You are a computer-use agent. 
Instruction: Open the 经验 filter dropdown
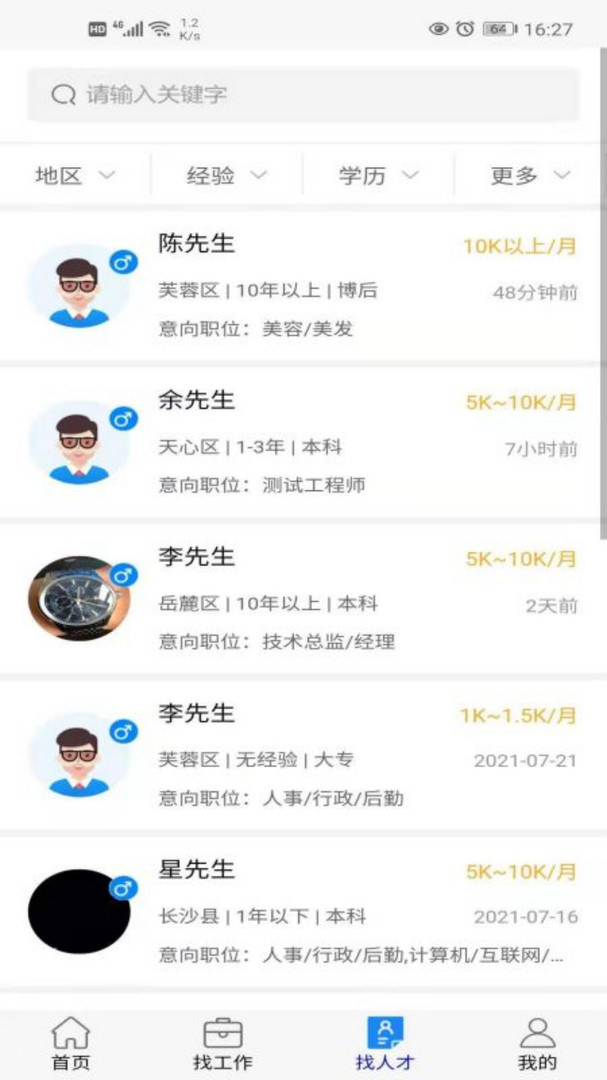pos(227,176)
